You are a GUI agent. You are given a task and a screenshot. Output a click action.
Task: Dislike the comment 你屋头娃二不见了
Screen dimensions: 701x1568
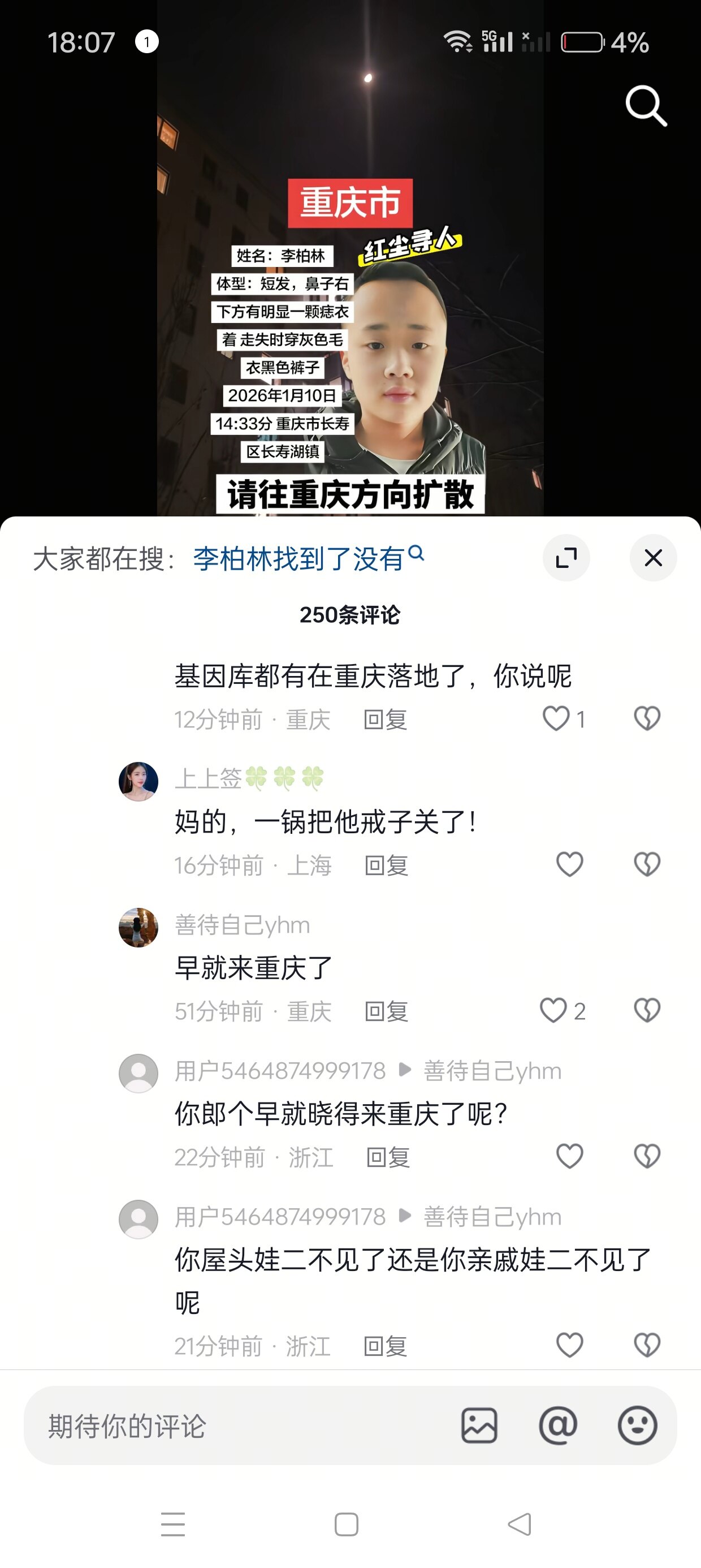(x=647, y=1345)
